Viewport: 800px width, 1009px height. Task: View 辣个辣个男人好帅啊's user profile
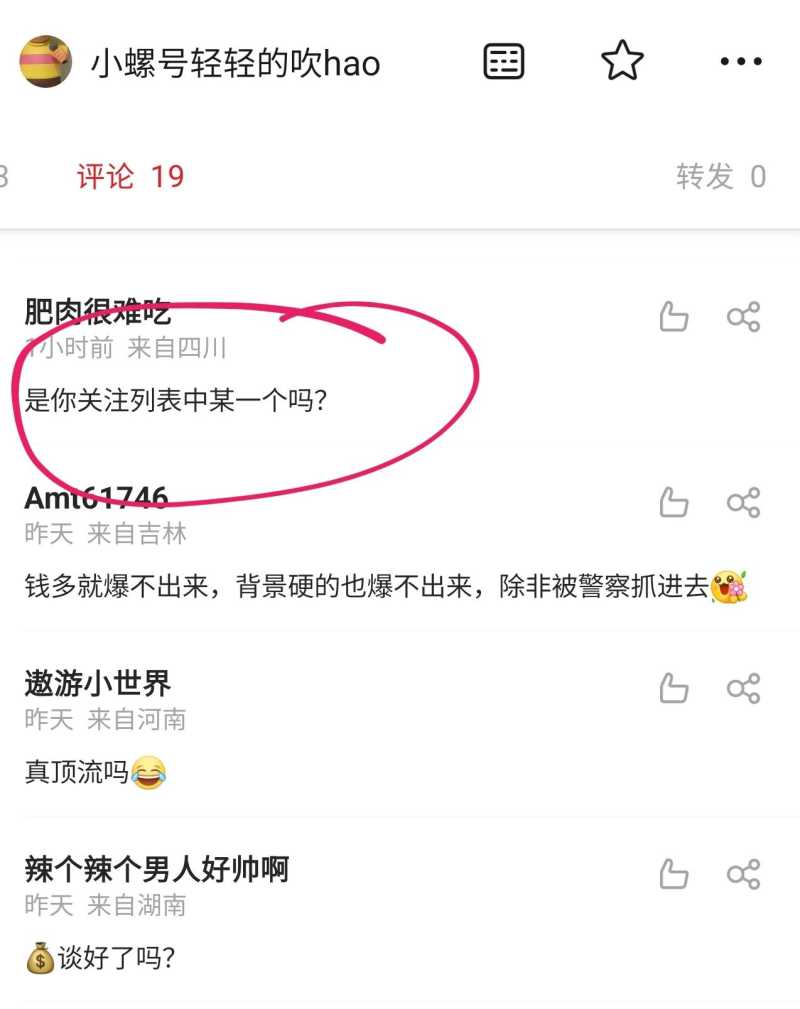156,869
